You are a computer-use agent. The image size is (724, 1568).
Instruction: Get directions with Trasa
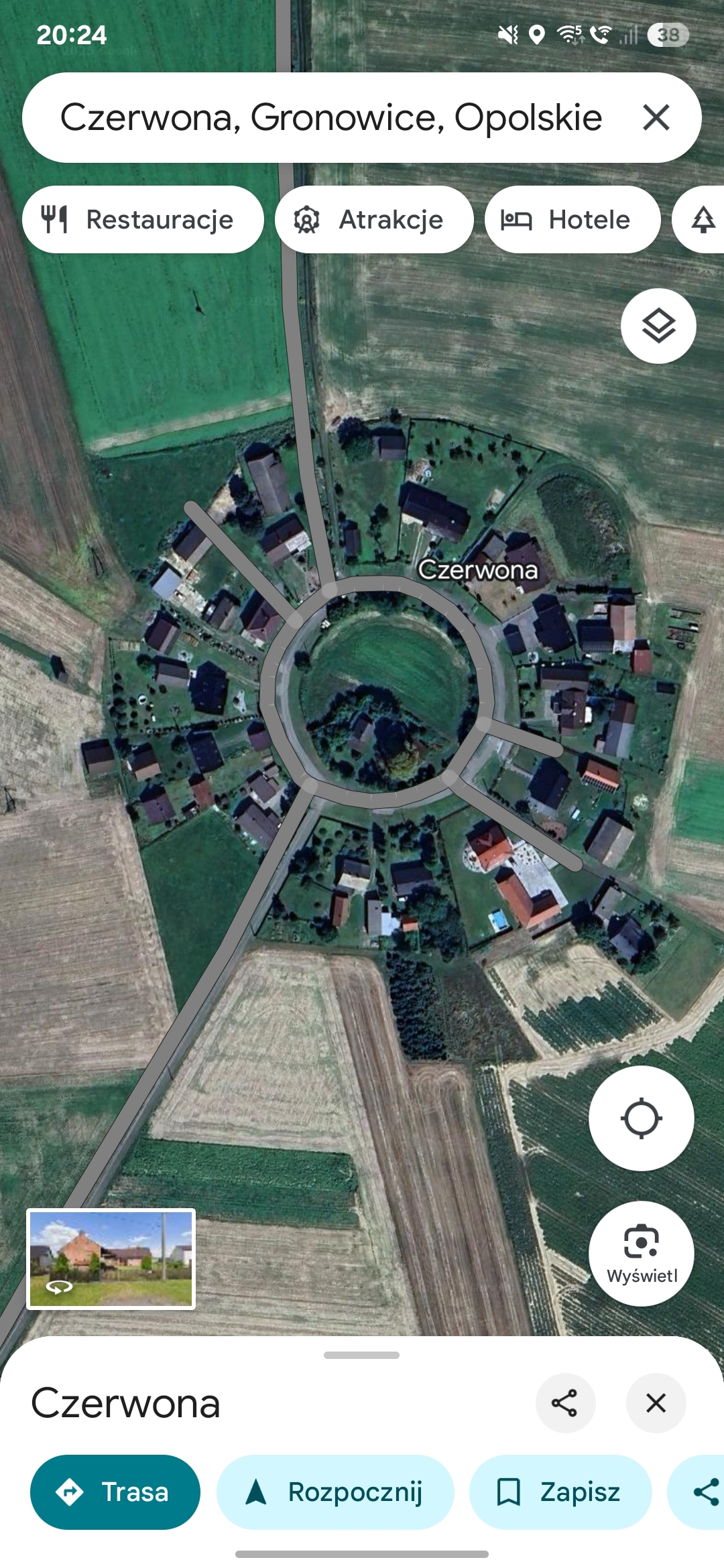[x=115, y=1492]
